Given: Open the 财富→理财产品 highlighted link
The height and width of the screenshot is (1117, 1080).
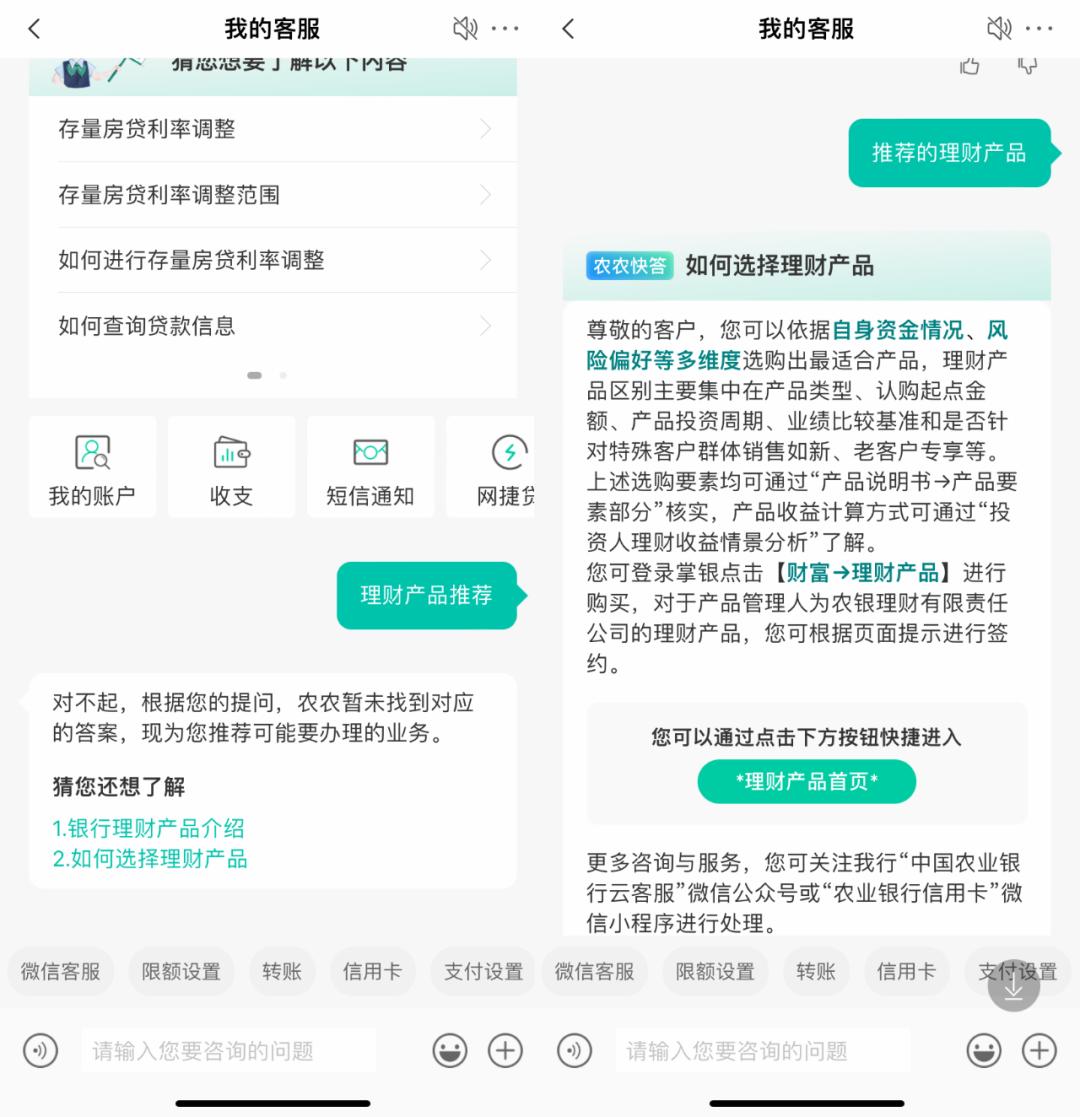Looking at the screenshot, I should 862,573.
